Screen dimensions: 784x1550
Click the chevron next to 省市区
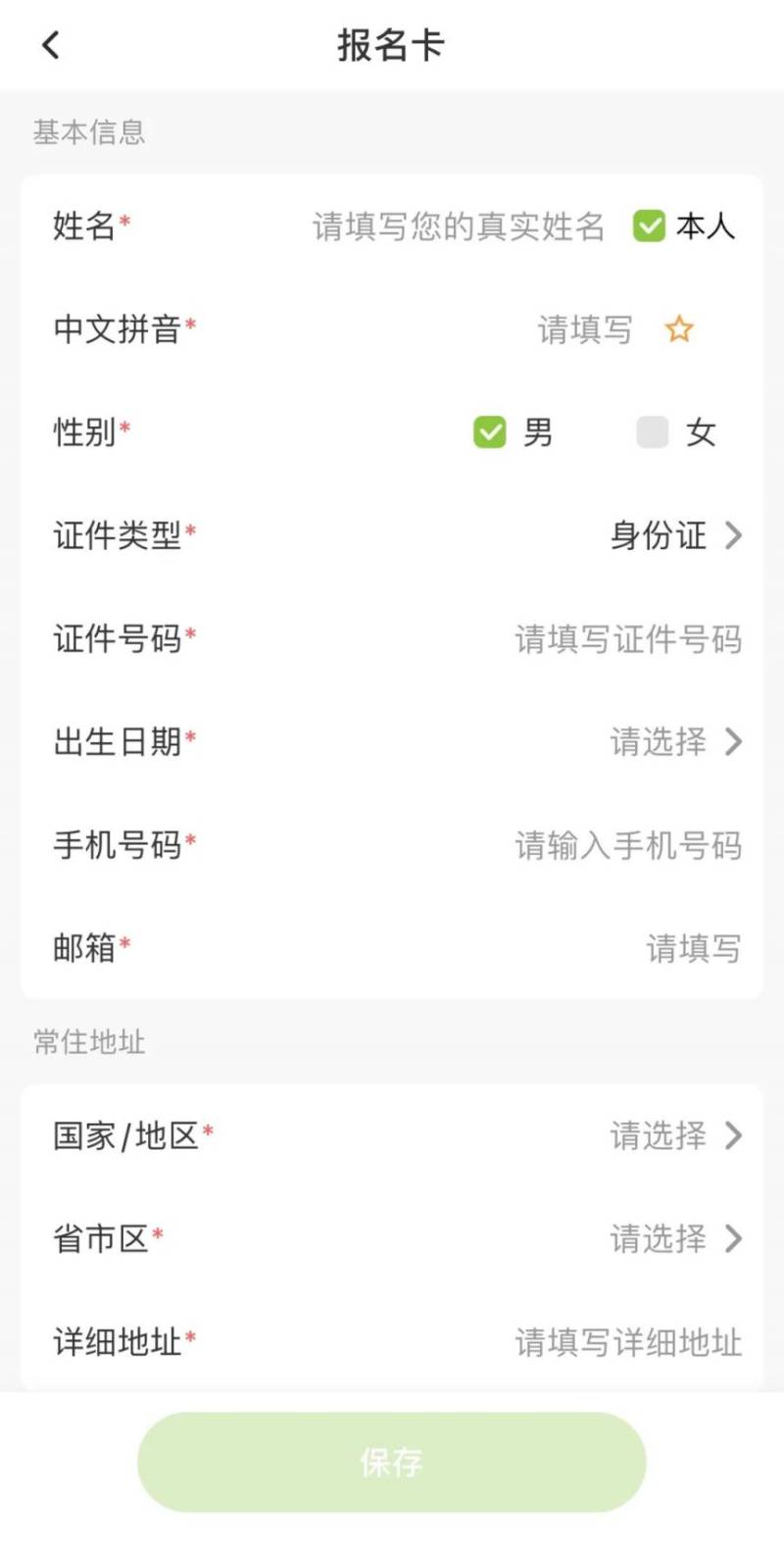tap(735, 1239)
